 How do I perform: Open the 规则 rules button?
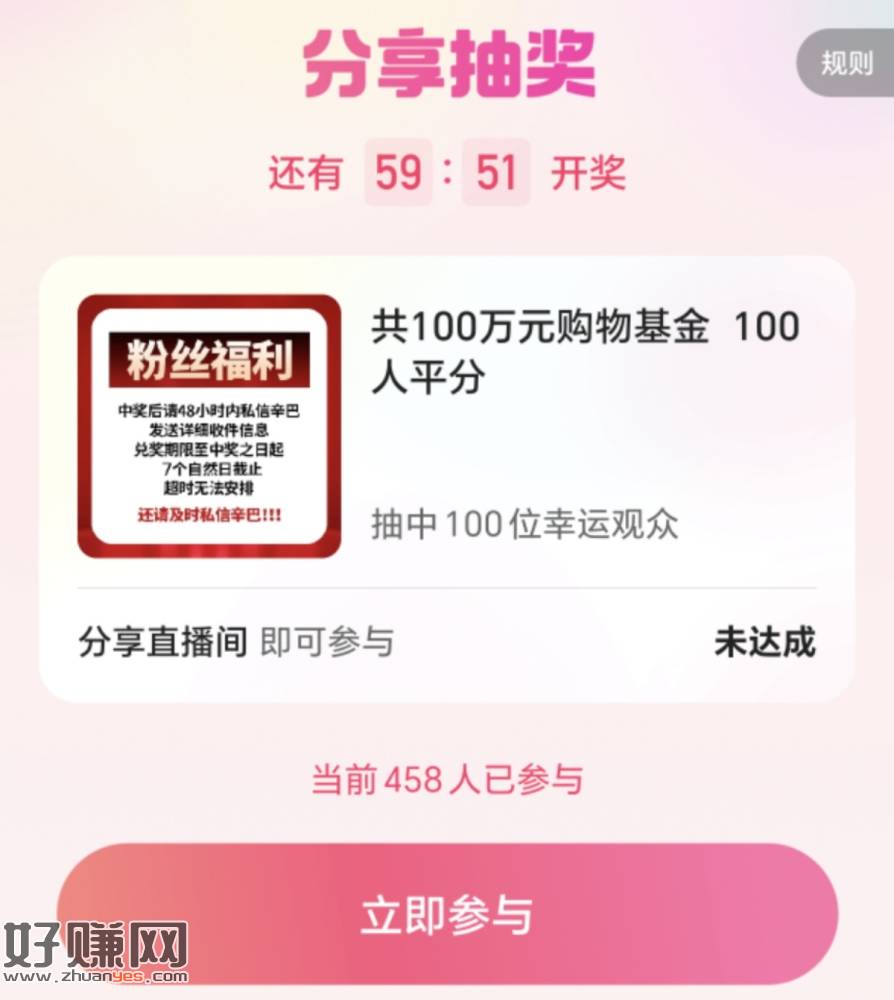[x=846, y=64]
